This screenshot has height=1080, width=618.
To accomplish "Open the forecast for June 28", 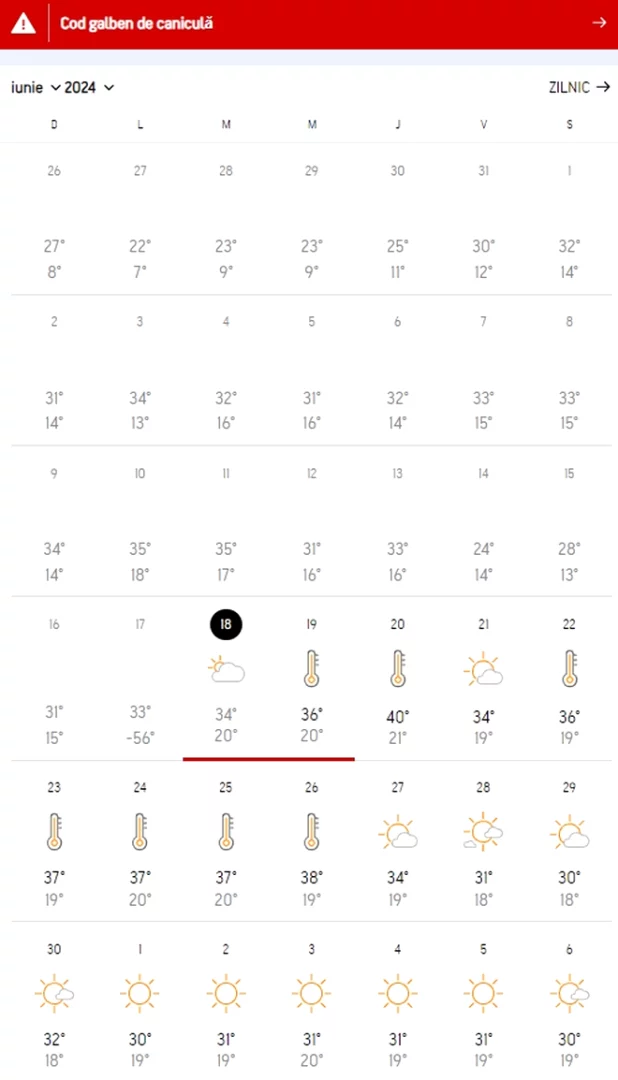I will tap(483, 841).
